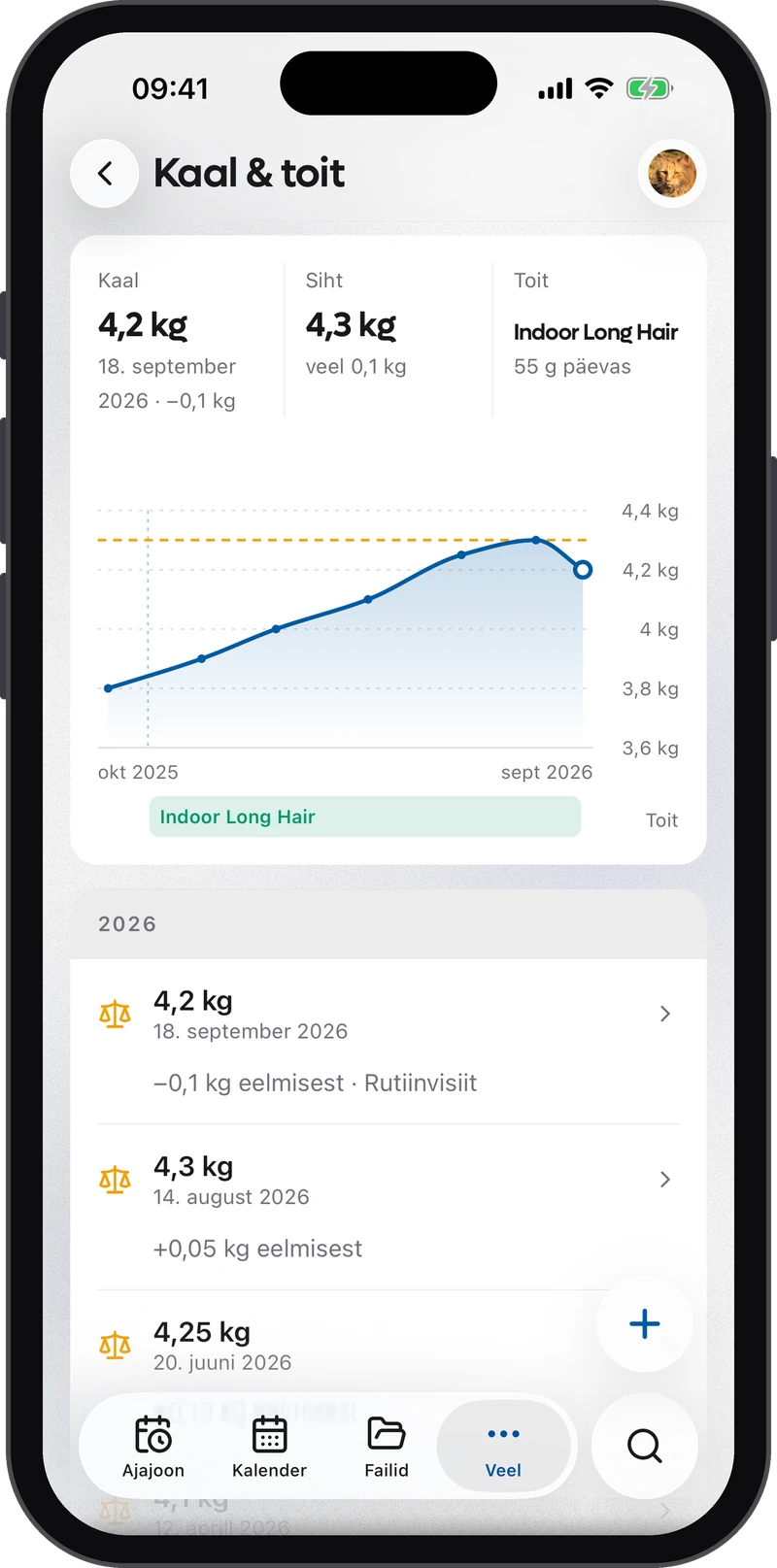Switch to the Failid tab

pyautogui.click(x=387, y=1447)
